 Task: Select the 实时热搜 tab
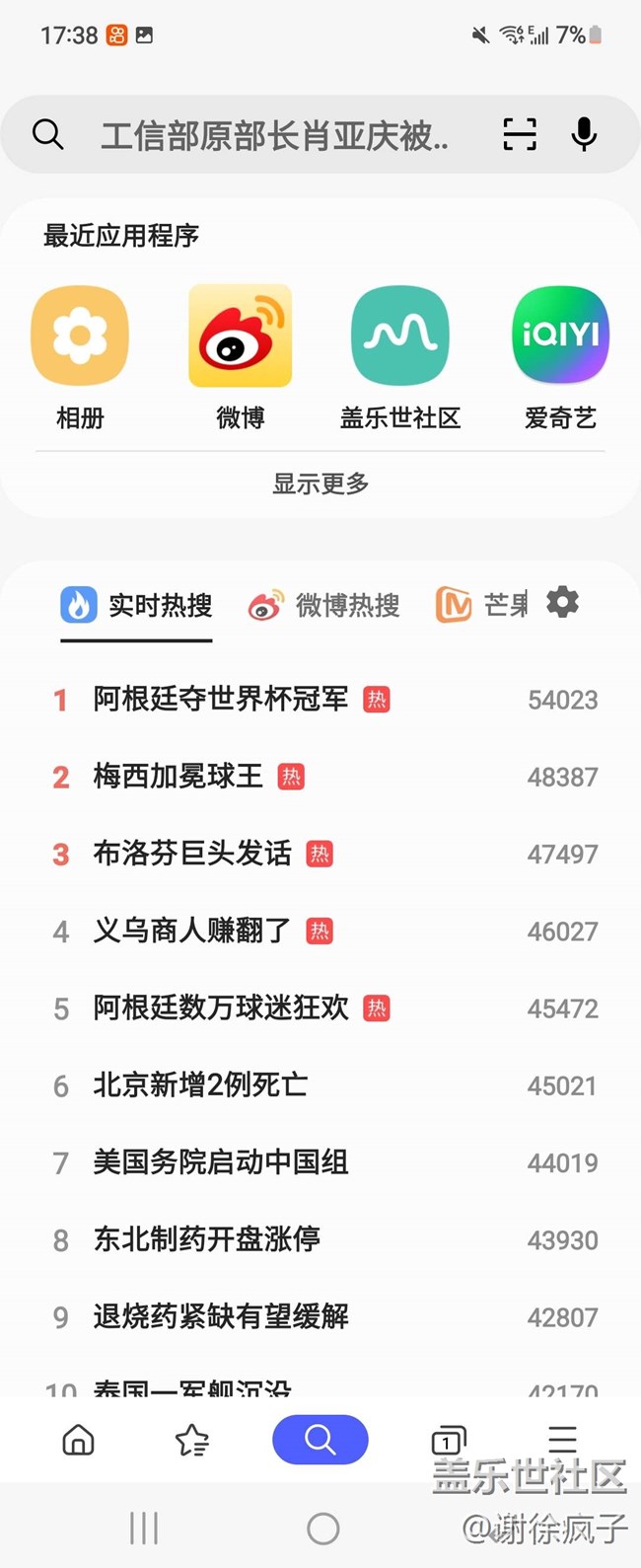(x=137, y=605)
